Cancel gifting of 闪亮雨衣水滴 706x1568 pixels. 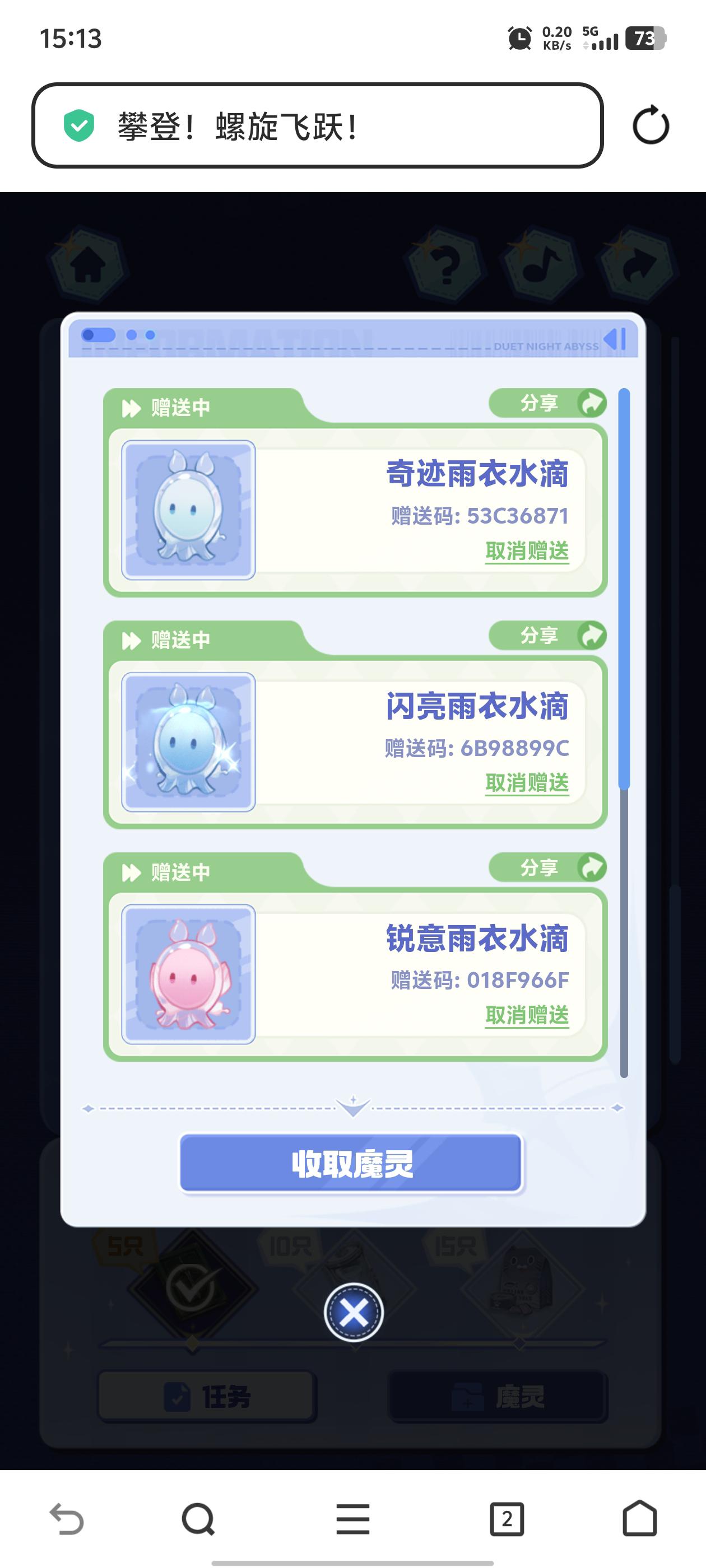click(x=527, y=783)
